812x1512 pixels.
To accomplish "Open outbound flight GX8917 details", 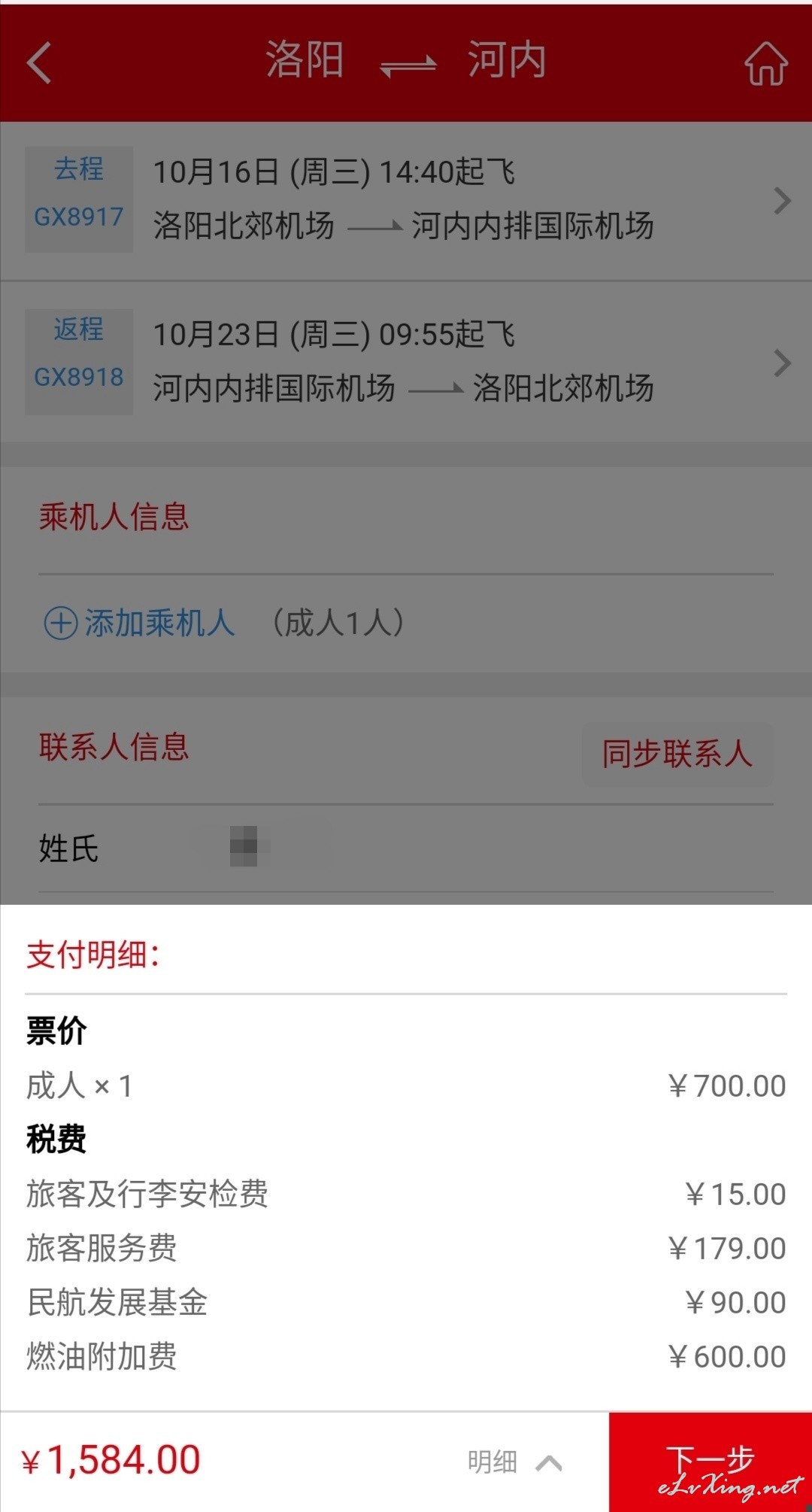I will [406, 201].
